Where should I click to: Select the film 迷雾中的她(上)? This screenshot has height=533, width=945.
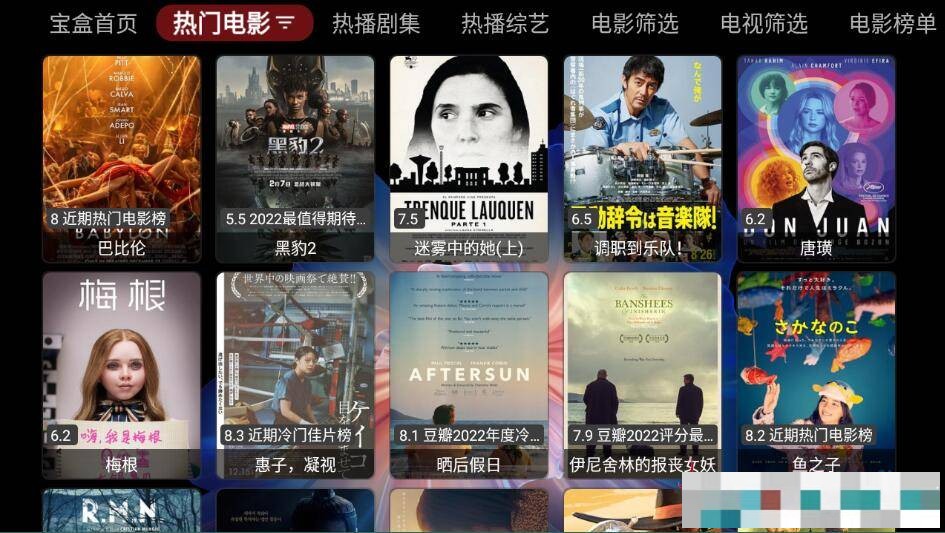pyautogui.click(x=469, y=158)
